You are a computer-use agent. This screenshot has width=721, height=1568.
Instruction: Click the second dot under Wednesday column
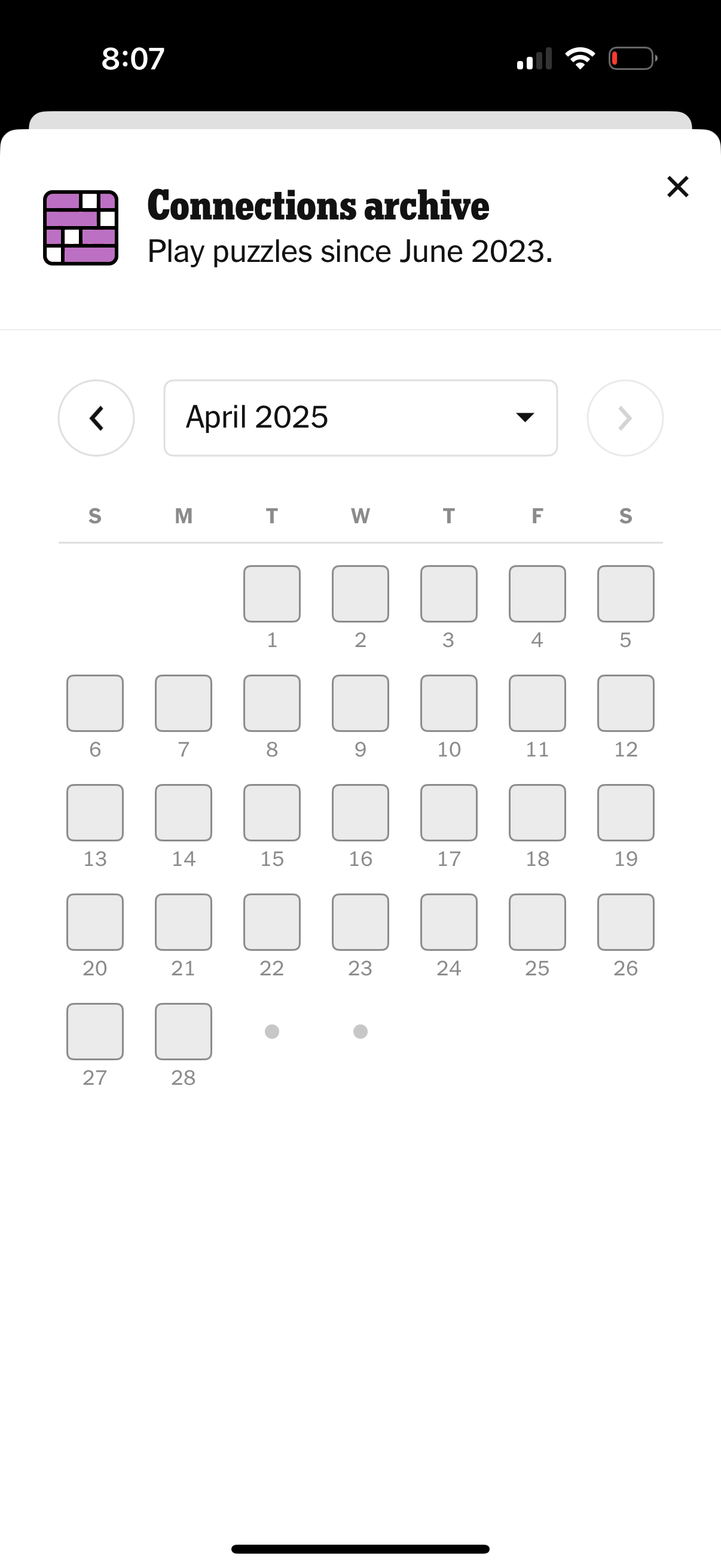pos(359,1031)
